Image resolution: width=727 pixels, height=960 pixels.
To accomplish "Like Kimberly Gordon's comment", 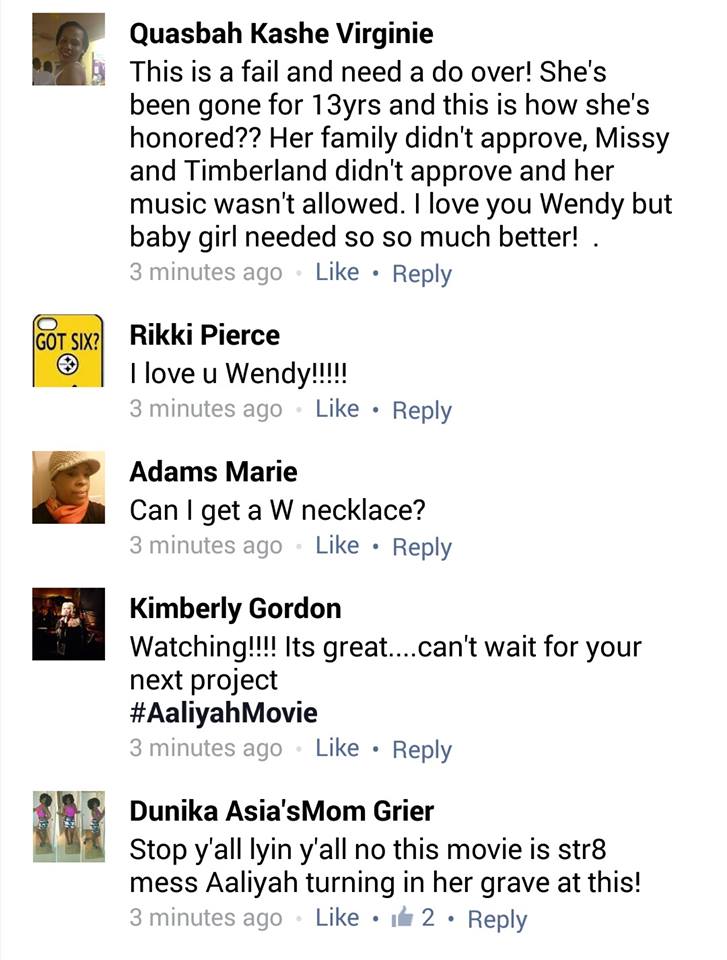I will [x=337, y=748].
